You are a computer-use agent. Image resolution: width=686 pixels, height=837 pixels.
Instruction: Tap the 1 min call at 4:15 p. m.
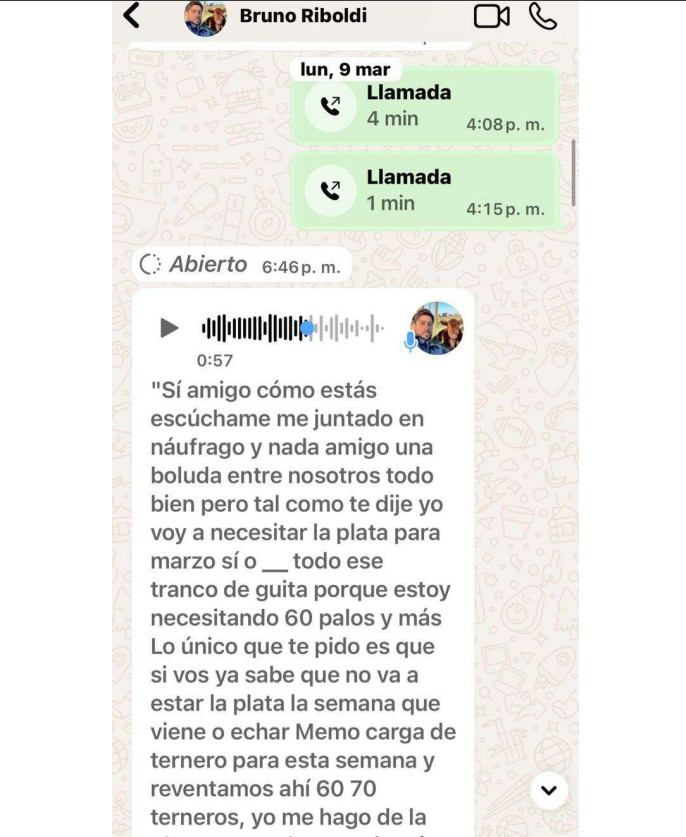tap(424, 190)
